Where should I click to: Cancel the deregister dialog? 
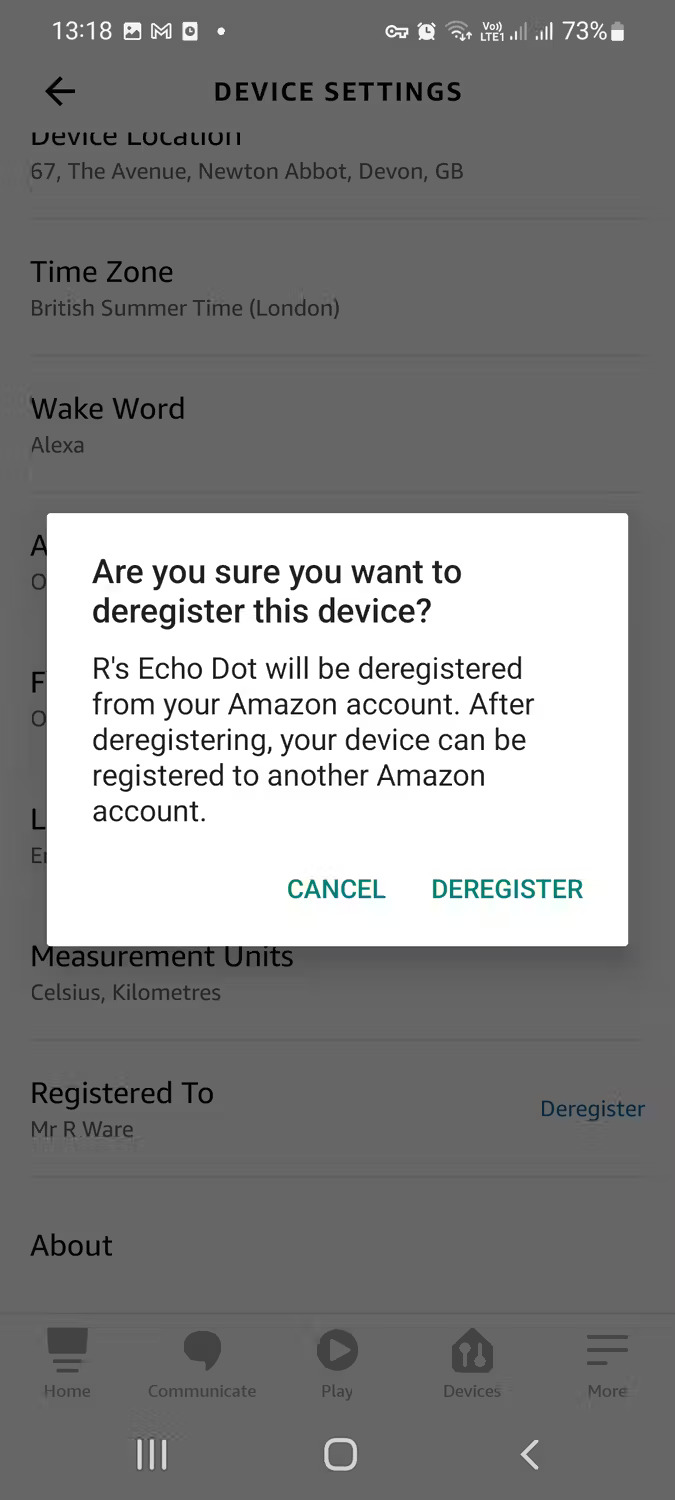(336, 889)
